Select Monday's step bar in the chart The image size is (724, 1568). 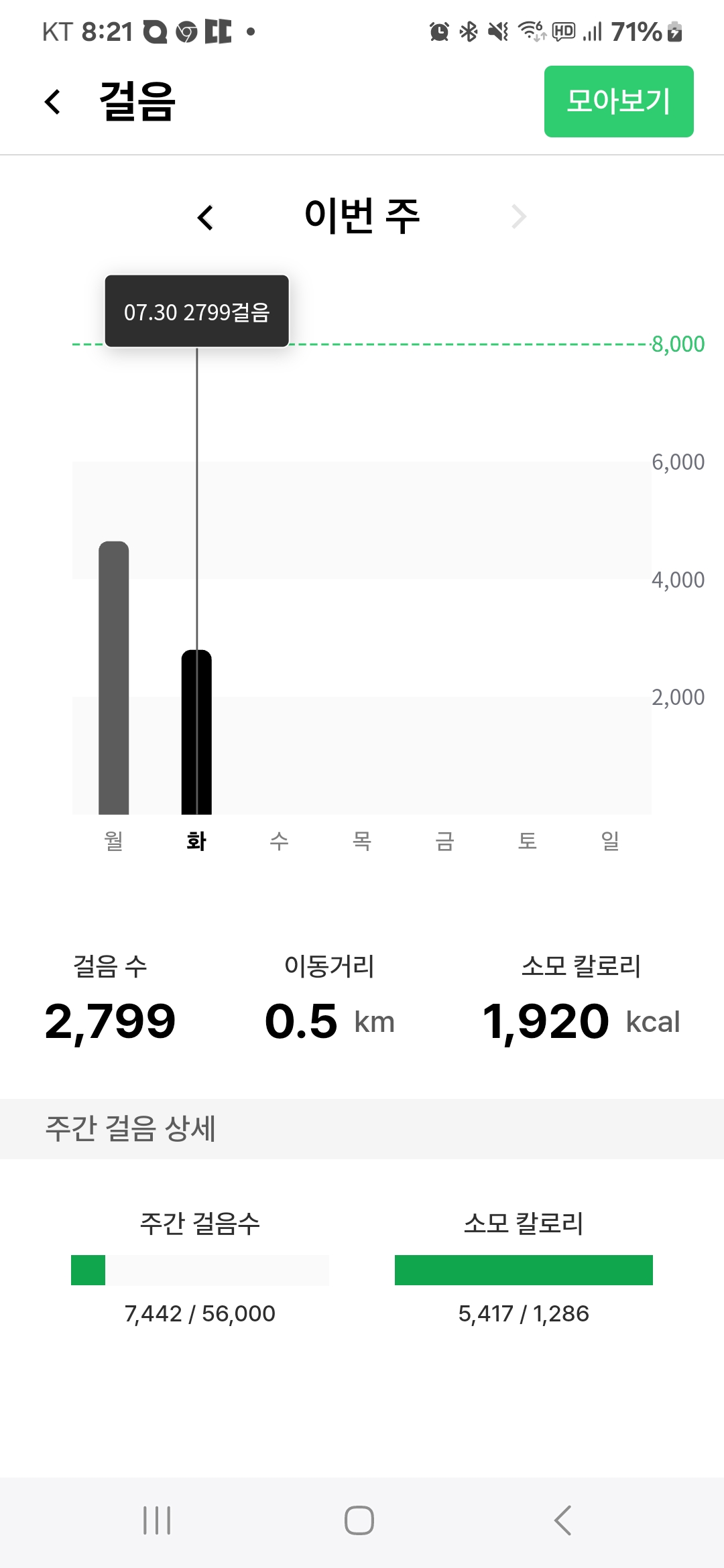click(x=113, y=677)
